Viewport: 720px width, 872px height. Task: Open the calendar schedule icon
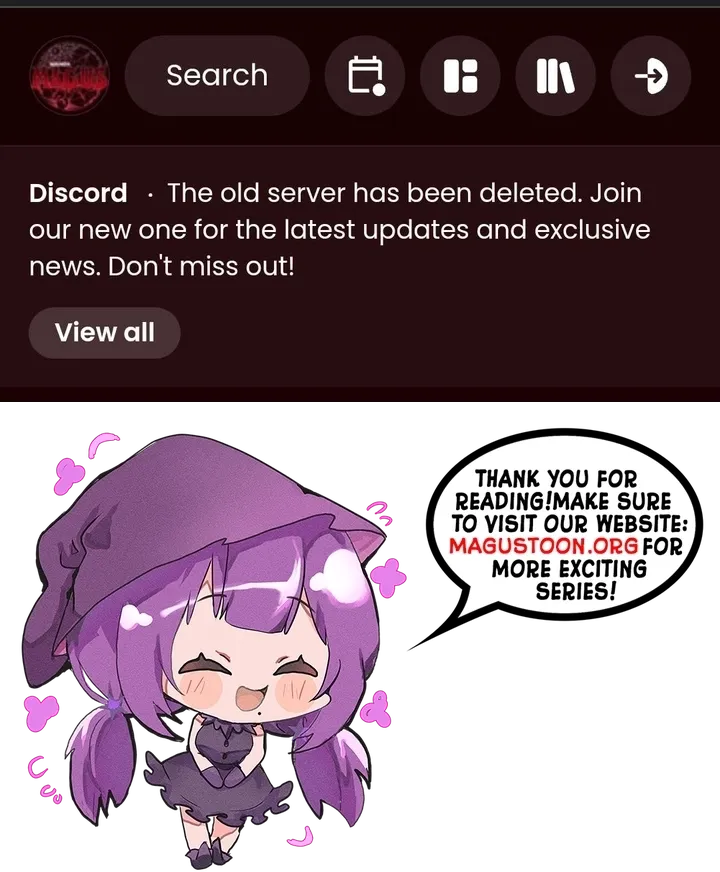point(365,76)
